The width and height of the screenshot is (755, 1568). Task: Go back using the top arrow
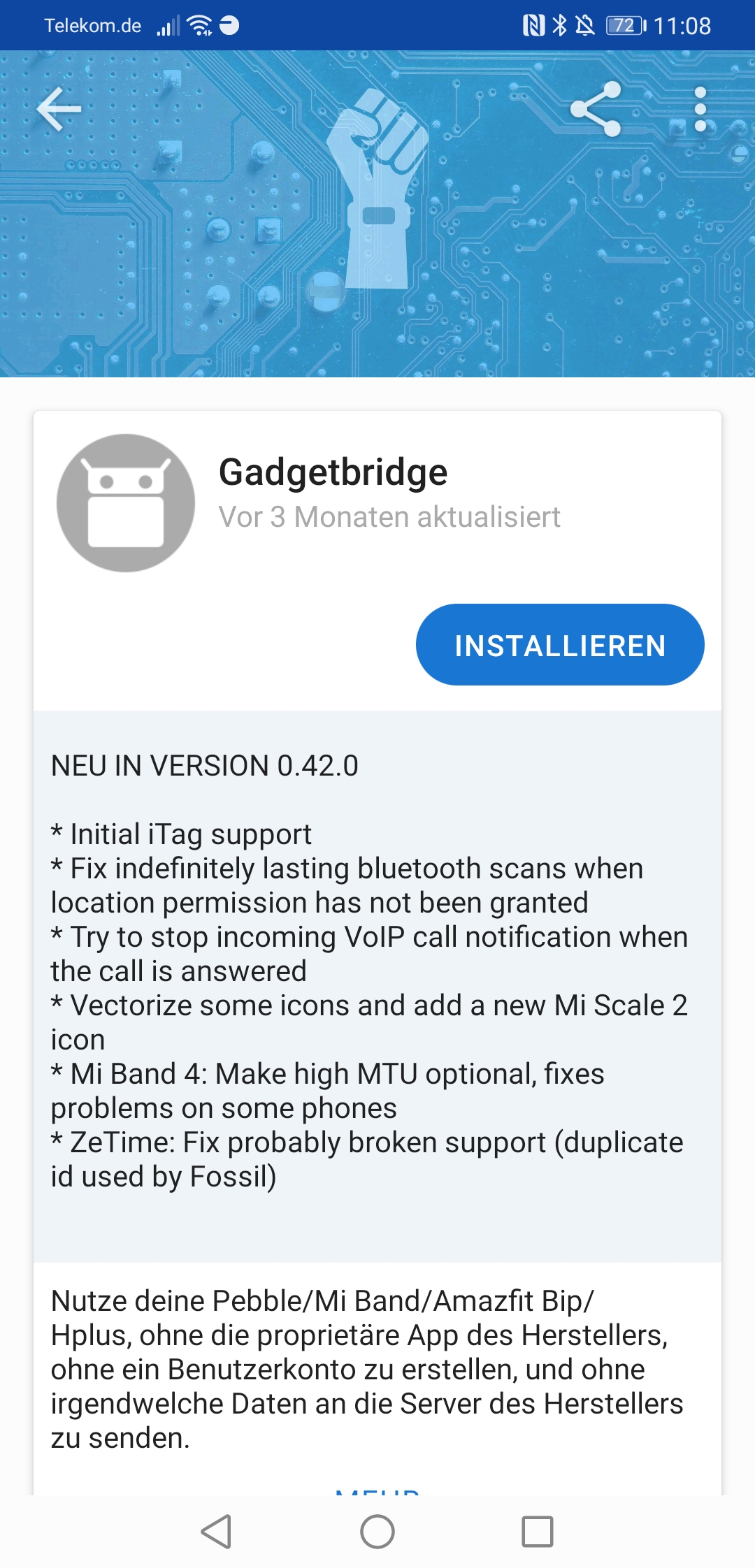[59, 109]
